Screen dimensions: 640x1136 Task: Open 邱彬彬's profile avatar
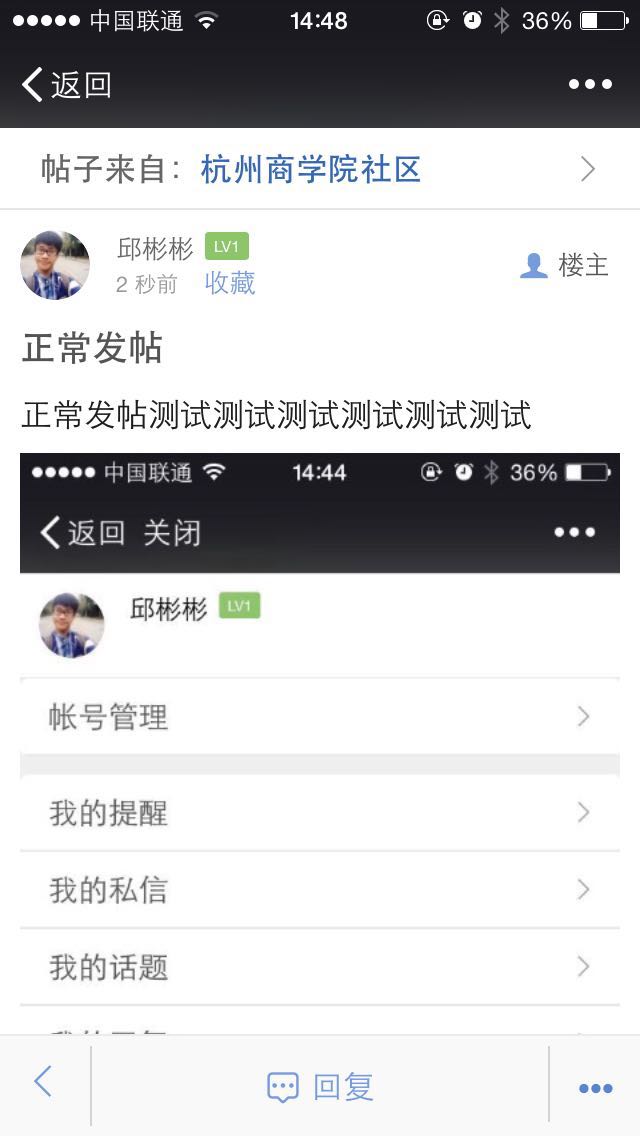(x=55, y=265)
